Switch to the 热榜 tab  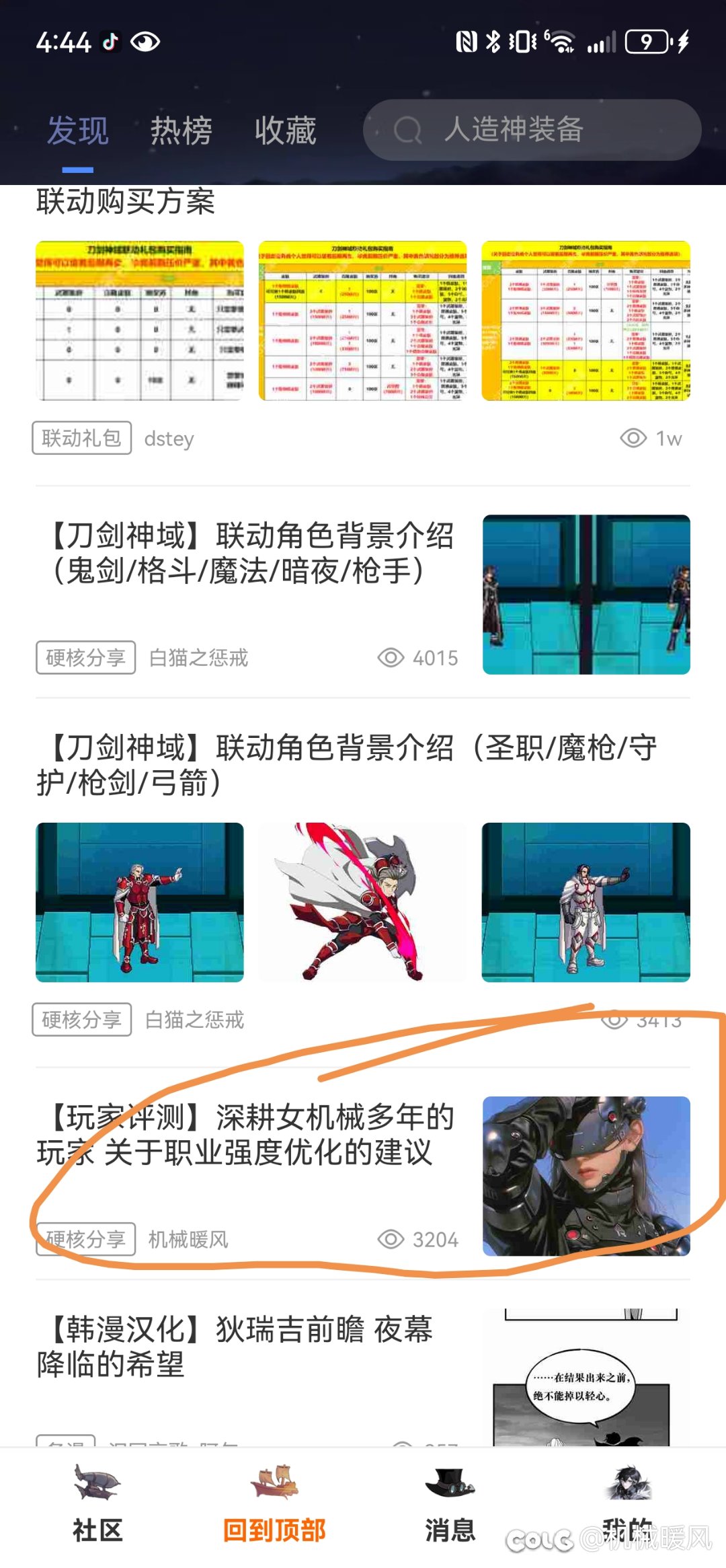pyautogui.click(x=180, y=130)
